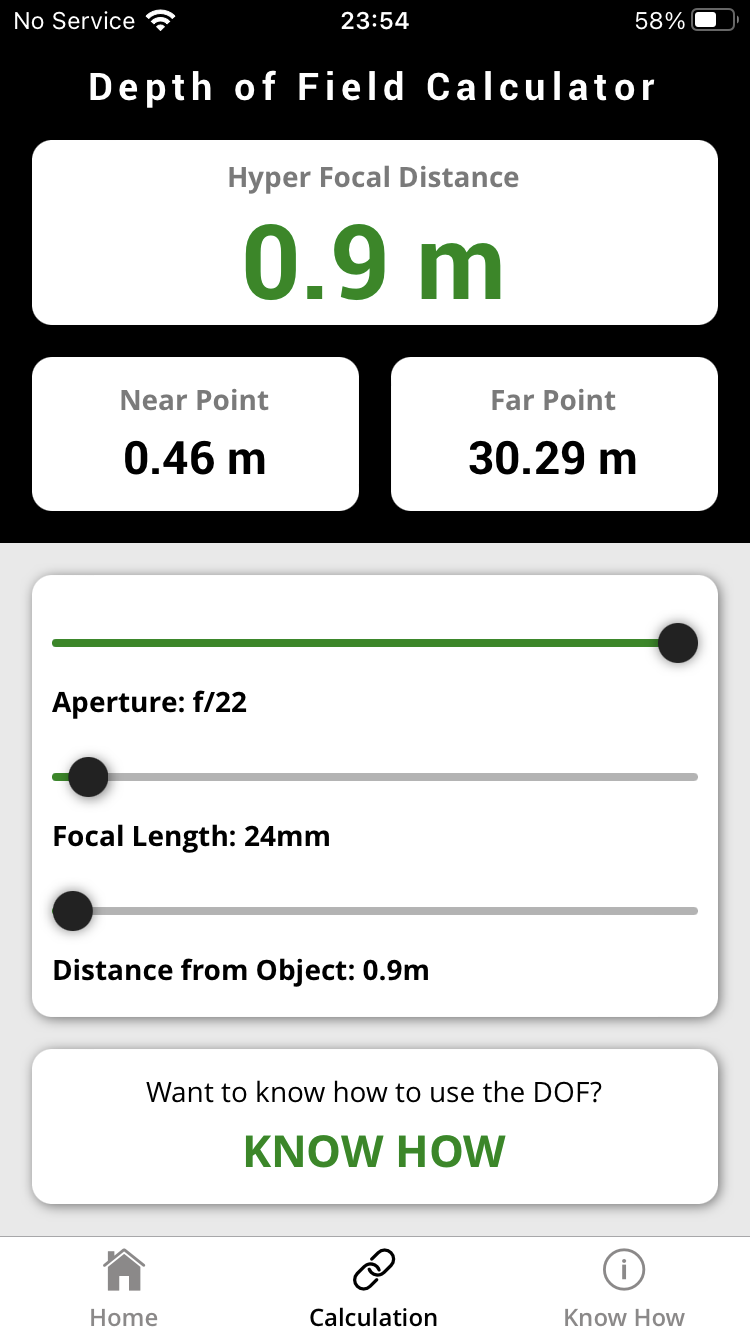Tap the Distance from Object slider

click(375, 911)
